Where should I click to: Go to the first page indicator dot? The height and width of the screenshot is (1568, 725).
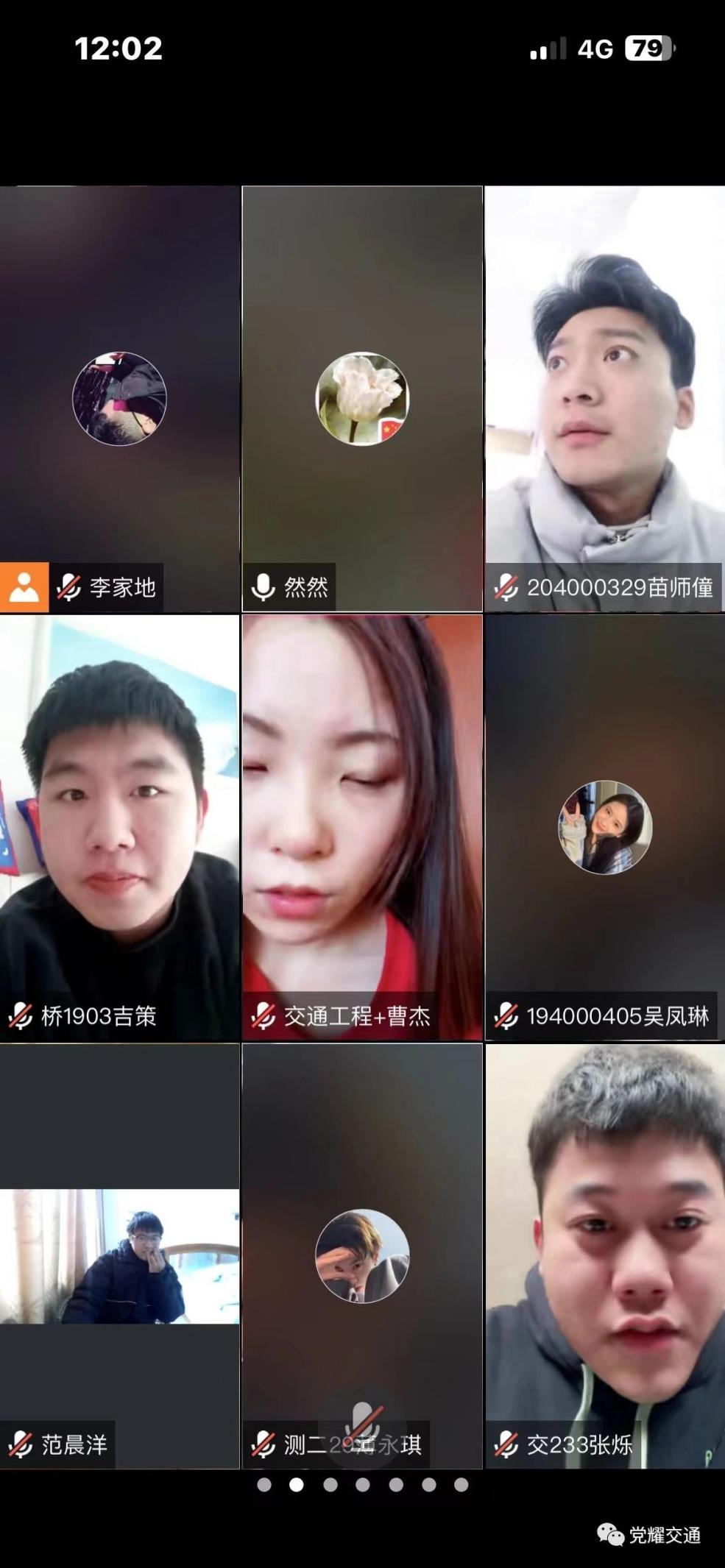(x=264, y=1485)
